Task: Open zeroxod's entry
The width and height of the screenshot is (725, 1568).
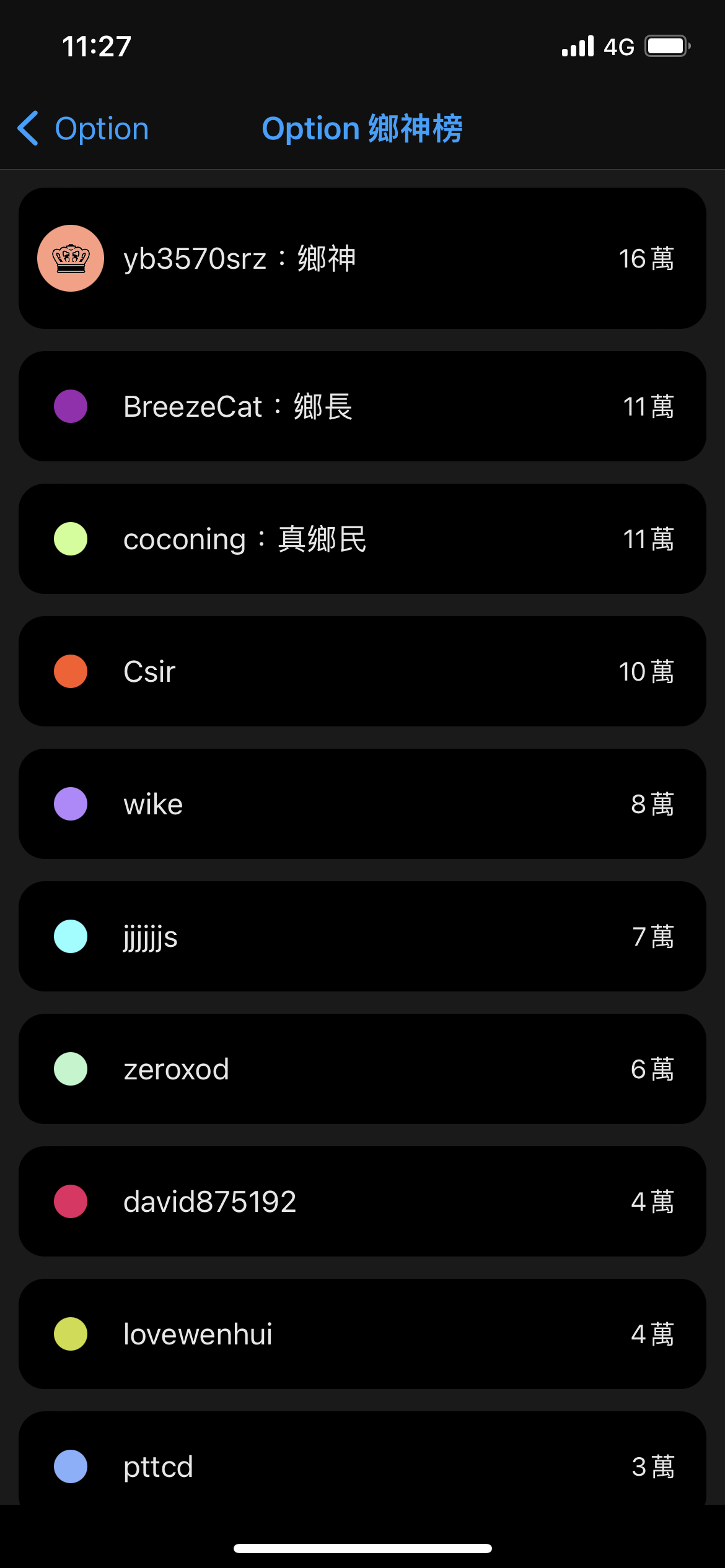Action: pyautogui.click(x=362, y=1069)
